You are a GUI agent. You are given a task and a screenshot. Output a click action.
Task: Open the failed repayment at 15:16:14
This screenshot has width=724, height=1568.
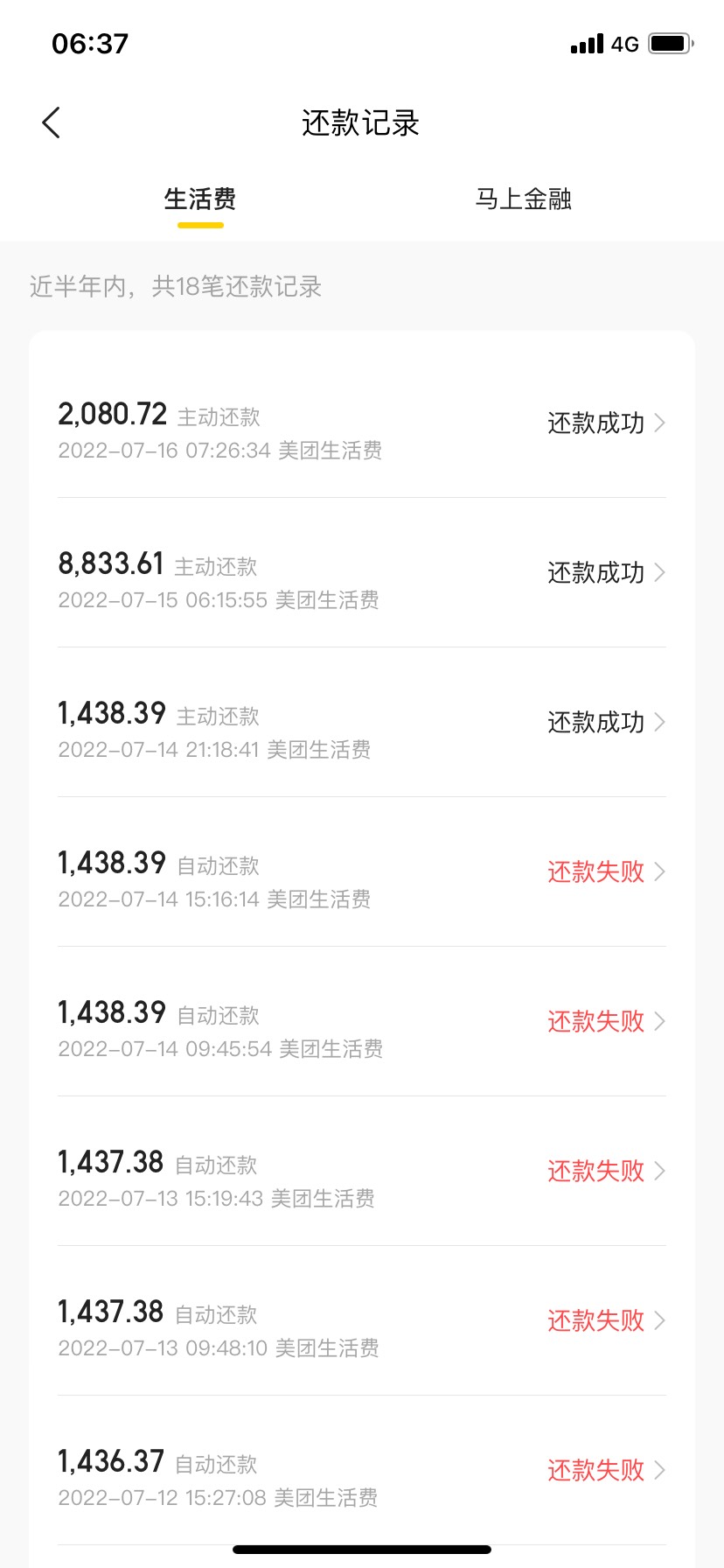coord(362,871)
